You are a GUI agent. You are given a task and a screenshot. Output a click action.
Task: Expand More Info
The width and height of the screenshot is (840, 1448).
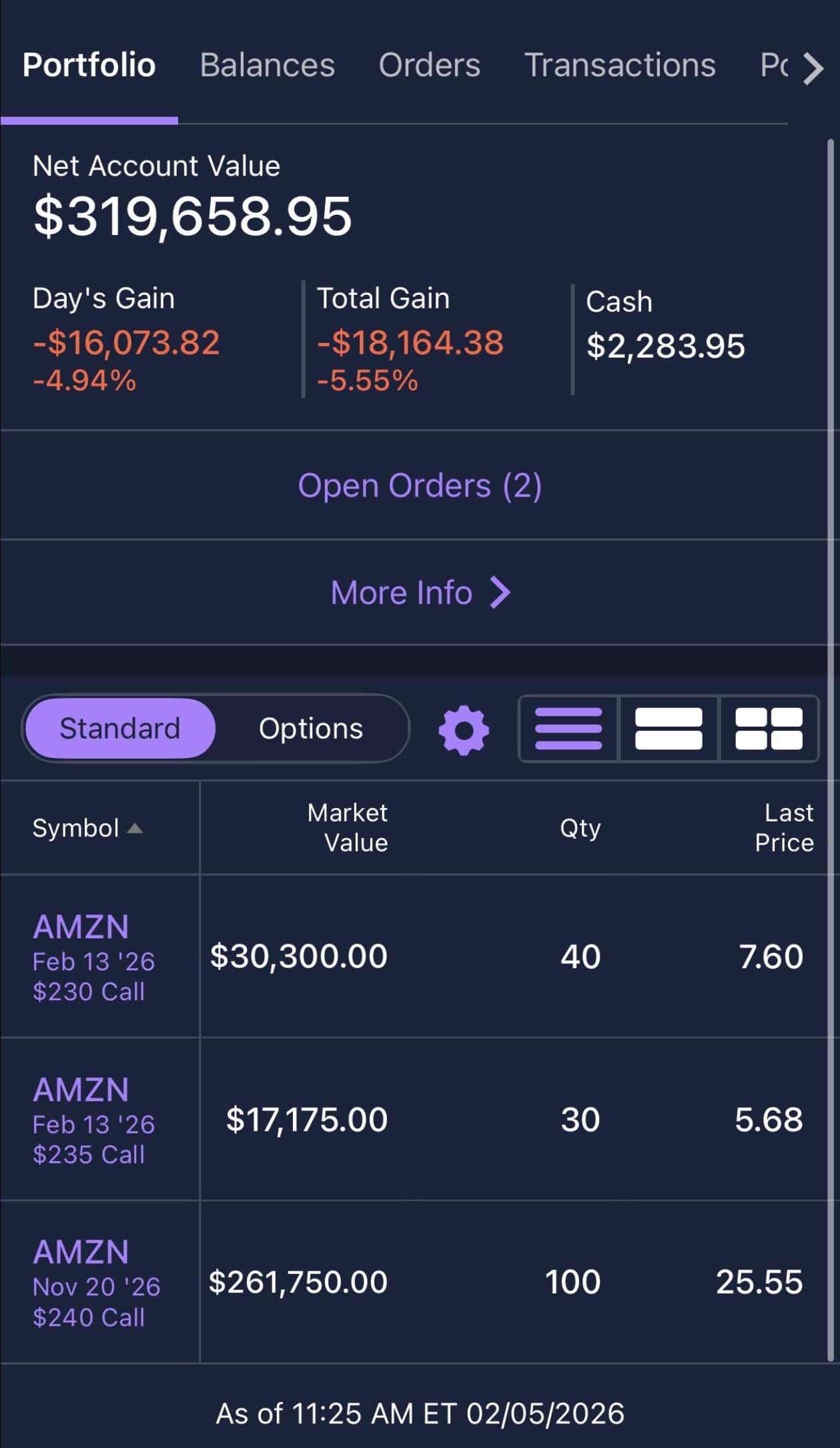pyautogui.click(x=420, y=593)
